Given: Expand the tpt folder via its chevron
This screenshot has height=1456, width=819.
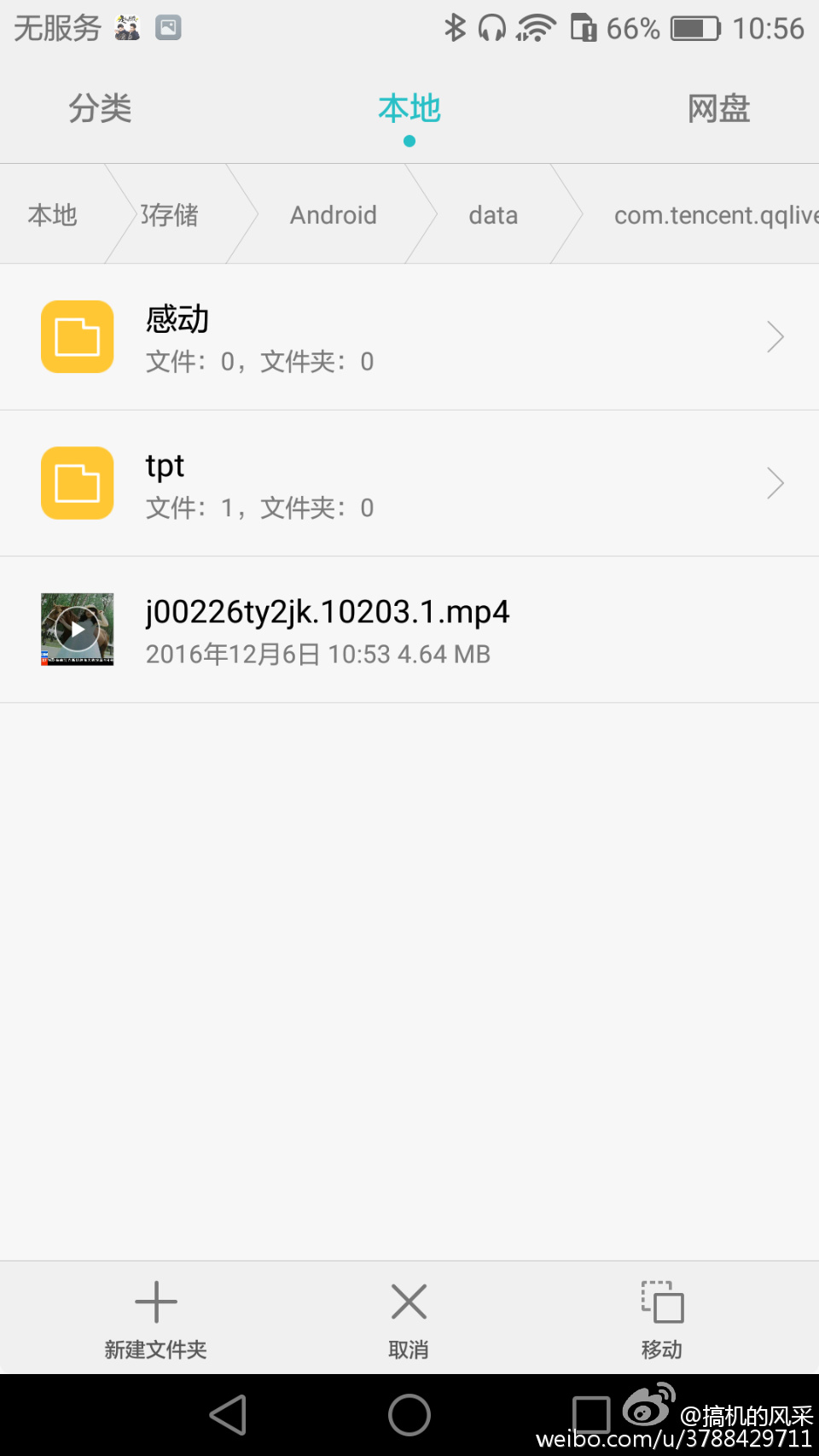Looking at the screenshot, I should point(775,483).
